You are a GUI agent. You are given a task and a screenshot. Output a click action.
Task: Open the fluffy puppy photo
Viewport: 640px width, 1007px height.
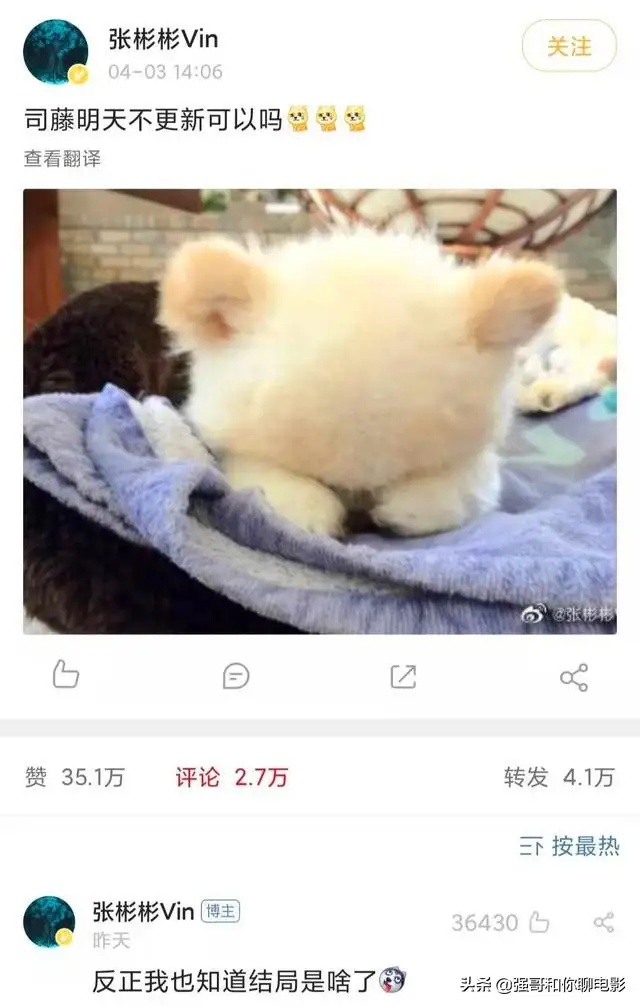[320, 411]
